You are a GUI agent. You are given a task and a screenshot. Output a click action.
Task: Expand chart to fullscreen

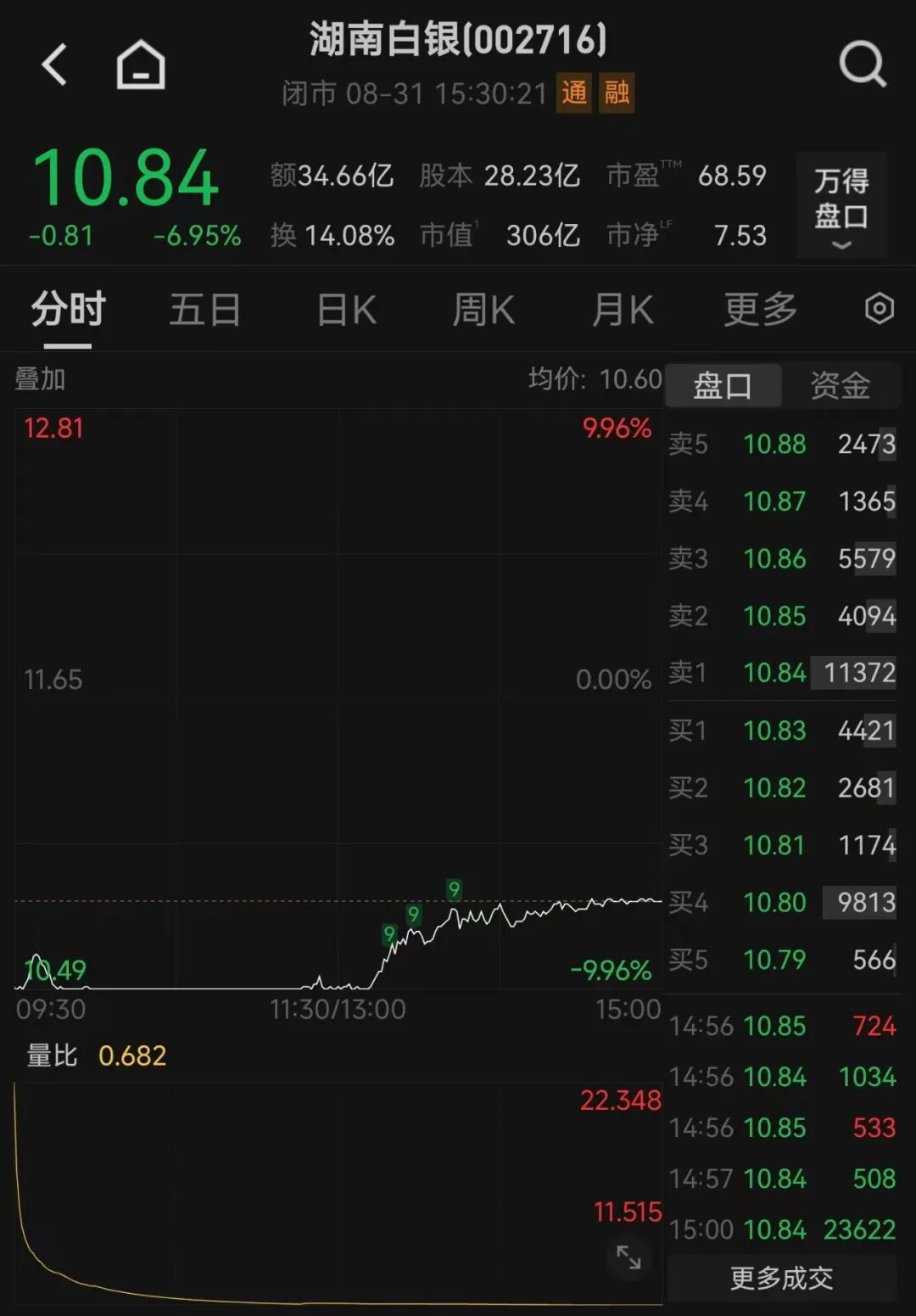tap(628, 1257)
